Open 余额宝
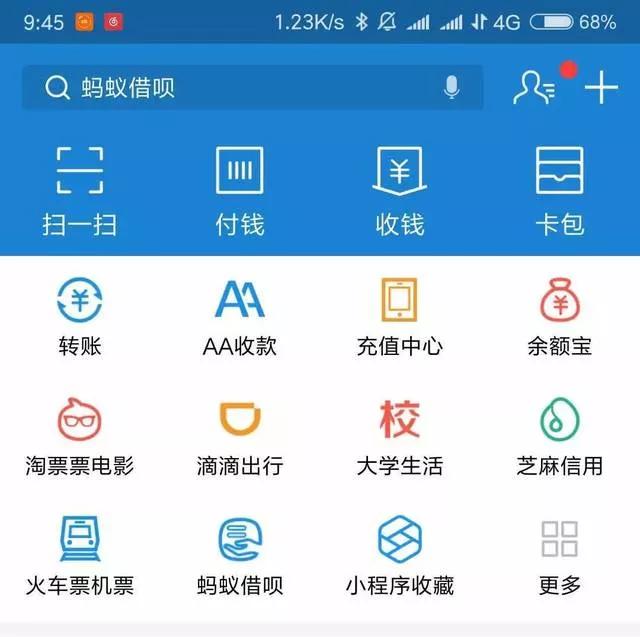640x637 pixels. tap(560, 317)
